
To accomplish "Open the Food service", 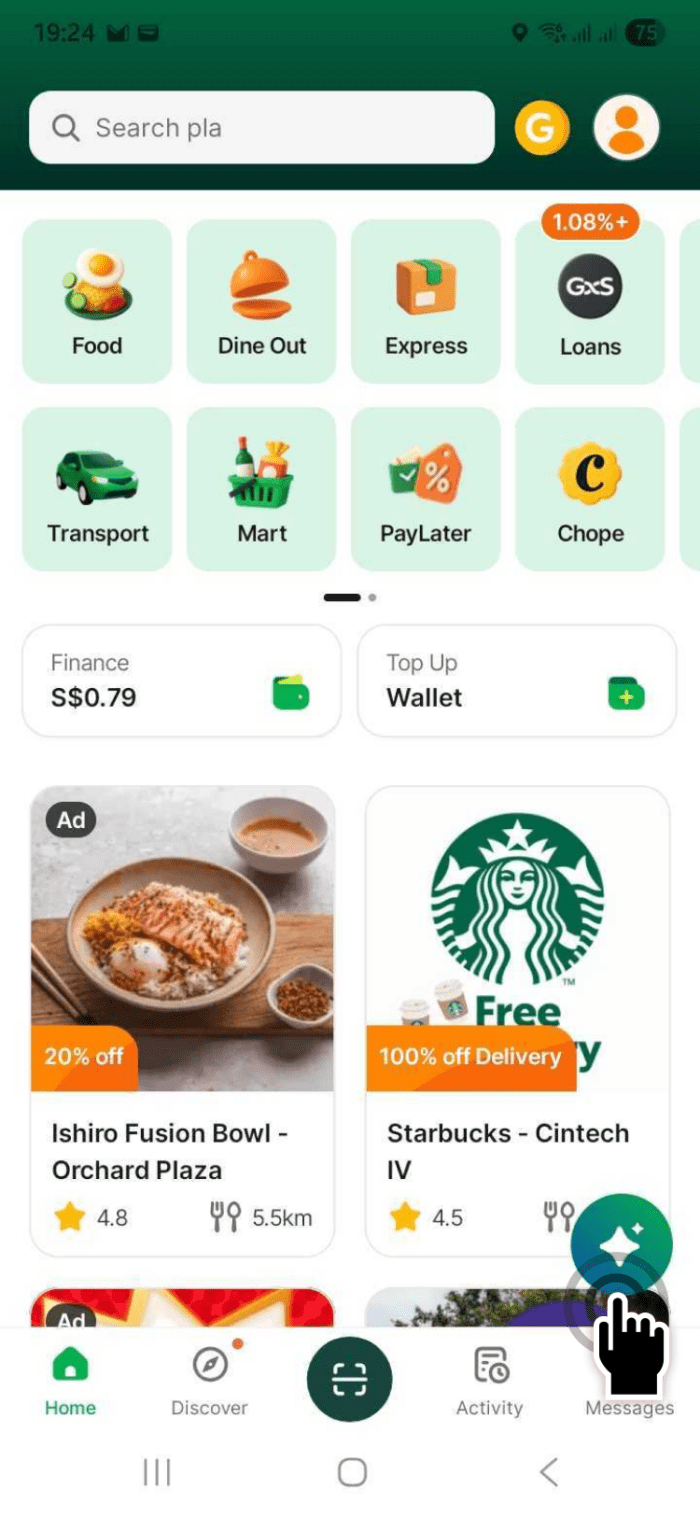I will [x=97, y=302].
